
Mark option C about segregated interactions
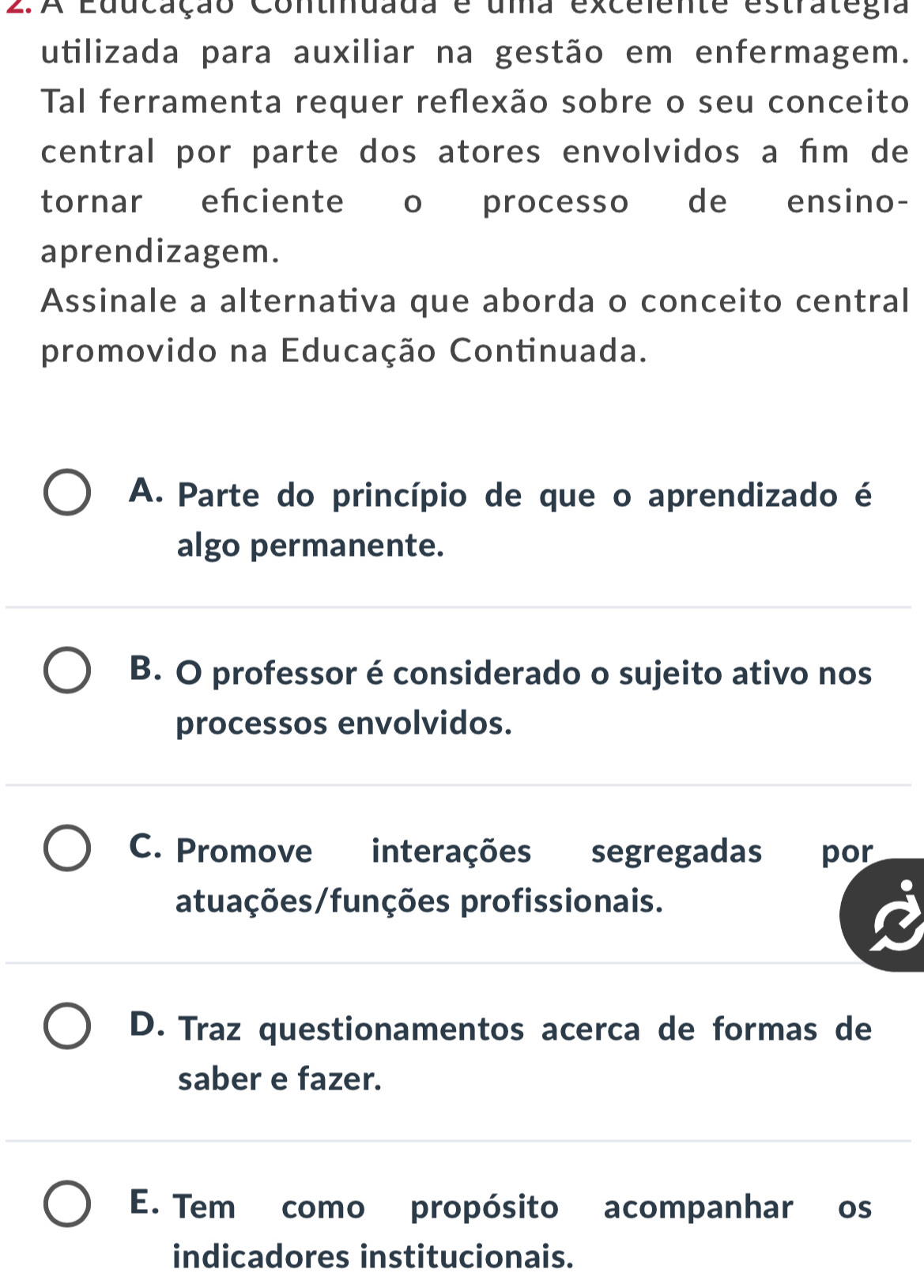pyautogui.click(x=66, y=851)
